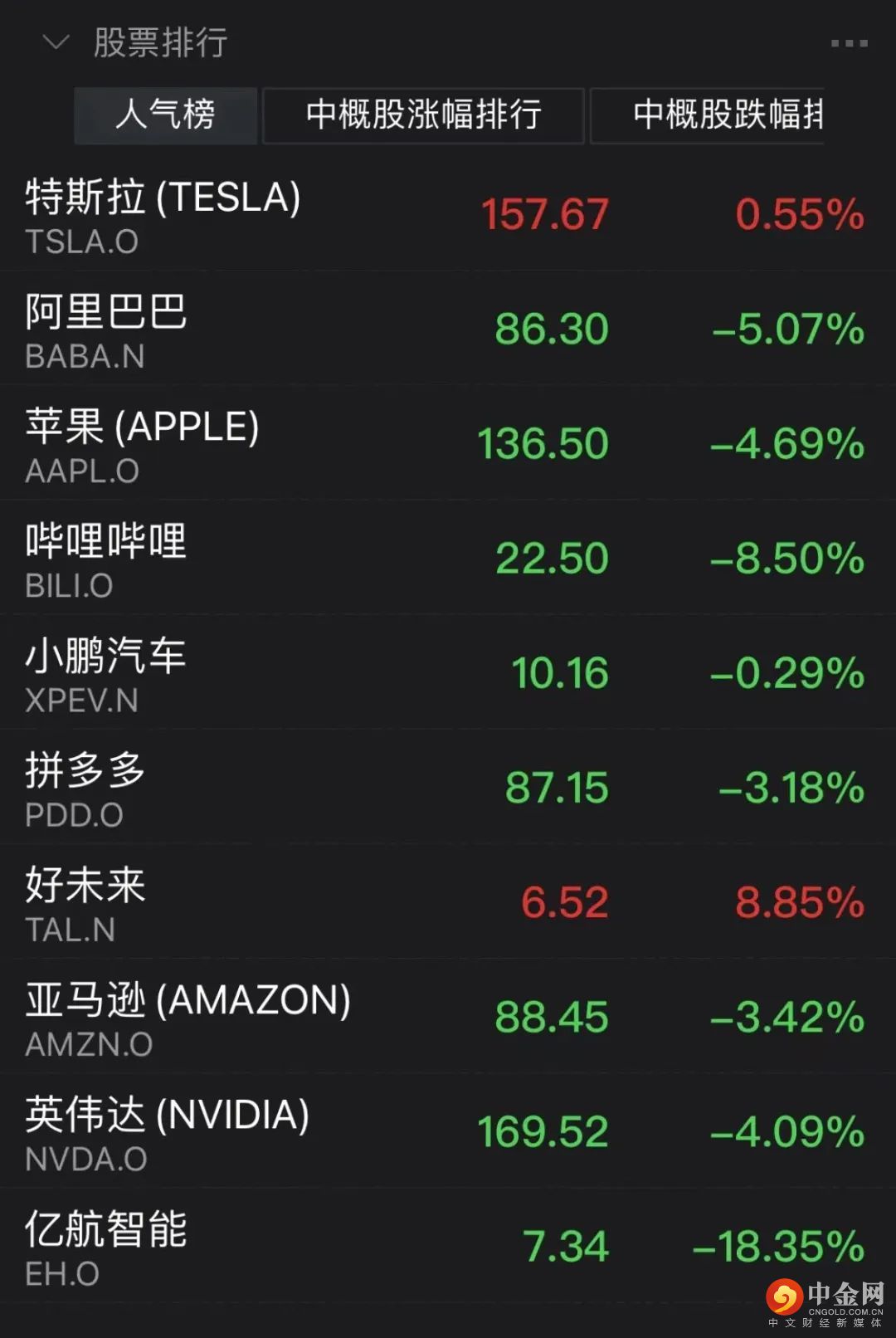Open the 阿里巴巴 BABA.N stock row
The height and width of the screenshot is (1338, 896).
coord(448,329)
